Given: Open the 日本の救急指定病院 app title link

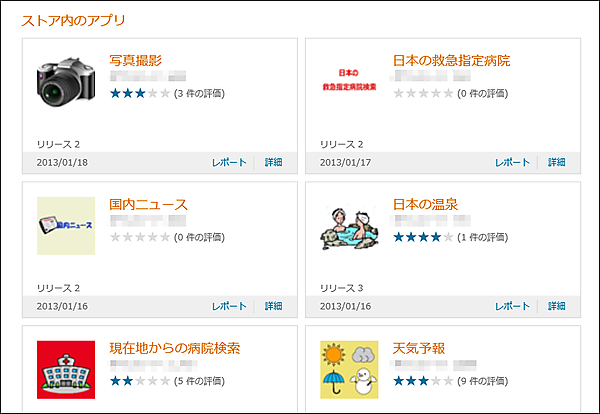Looking at the screenshot, I should [x=451, y=61].
